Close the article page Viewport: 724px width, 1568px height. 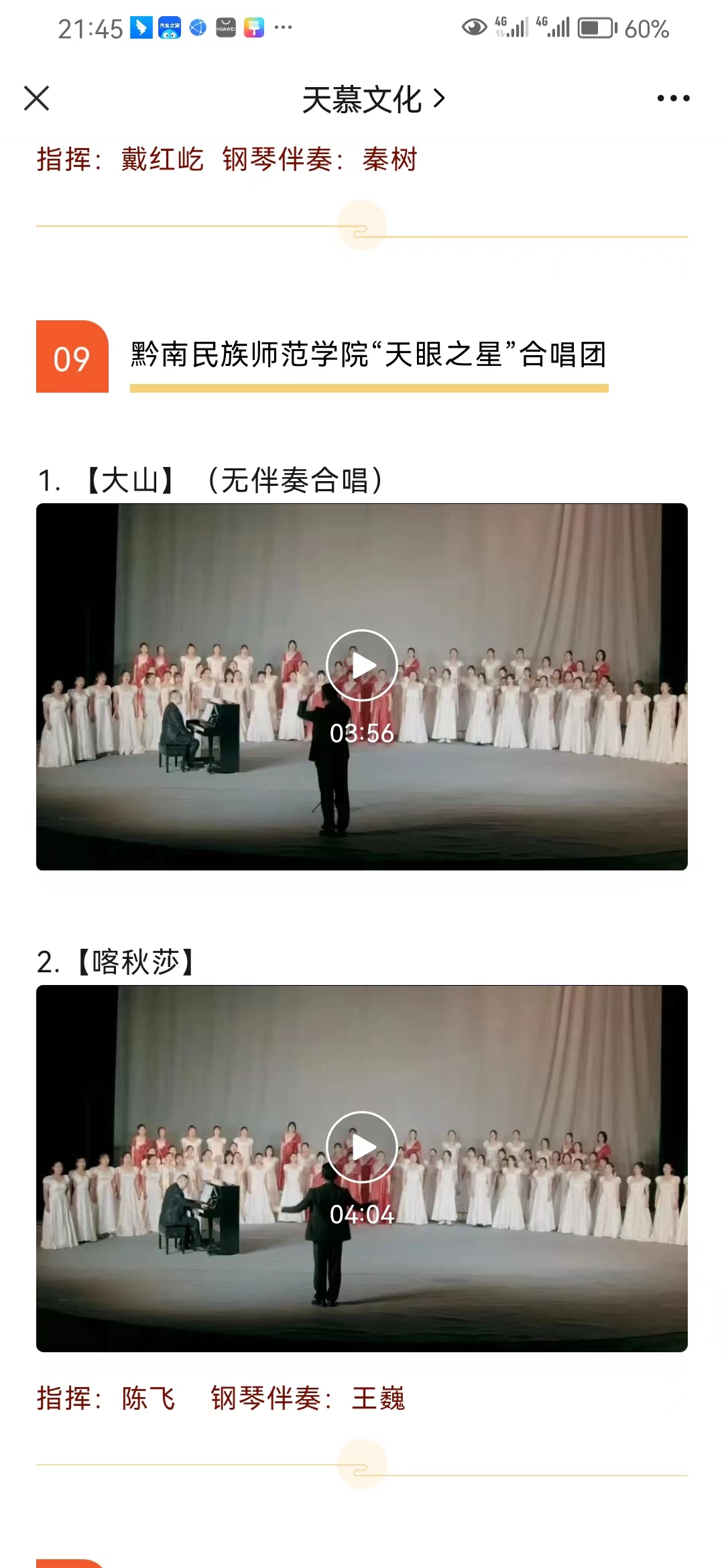[36, 99]
